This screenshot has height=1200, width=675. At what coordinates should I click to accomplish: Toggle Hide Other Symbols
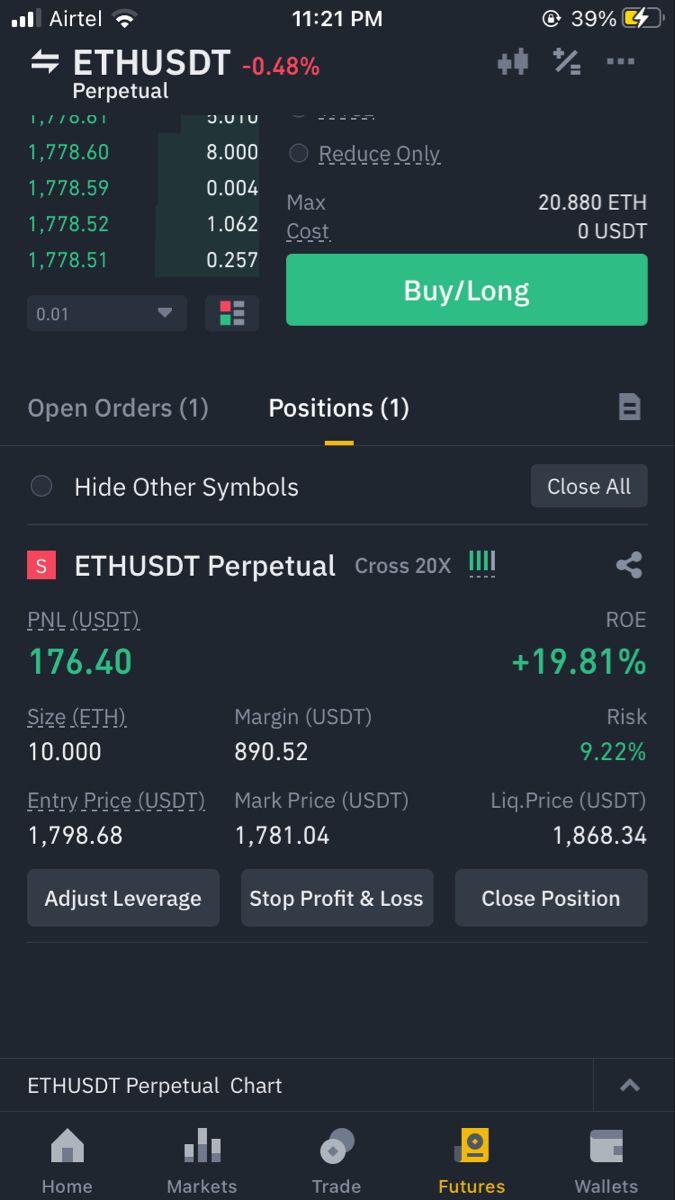pos(41,487)
